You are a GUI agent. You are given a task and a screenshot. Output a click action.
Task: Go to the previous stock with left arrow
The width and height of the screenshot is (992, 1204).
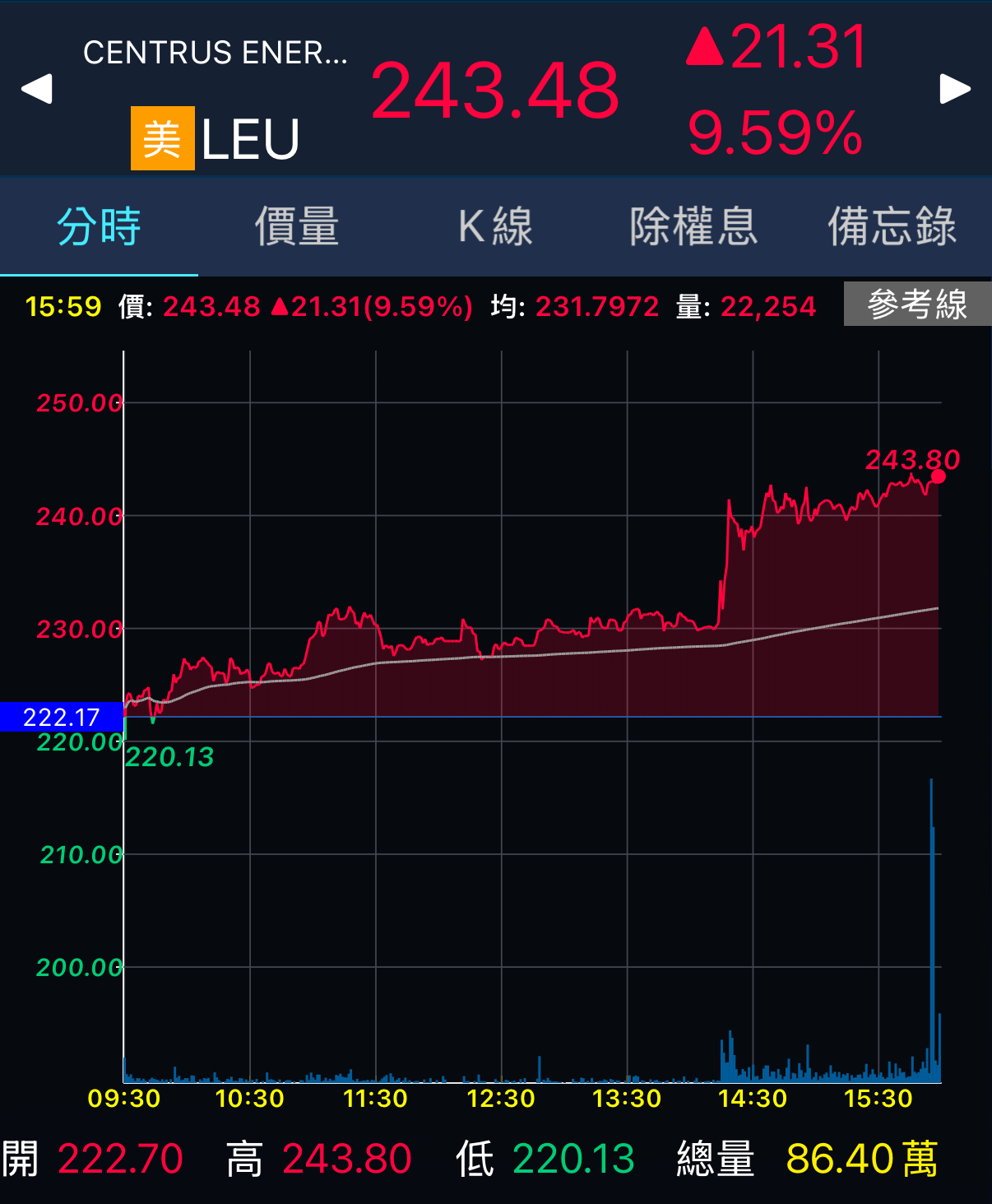click(37, 89)
